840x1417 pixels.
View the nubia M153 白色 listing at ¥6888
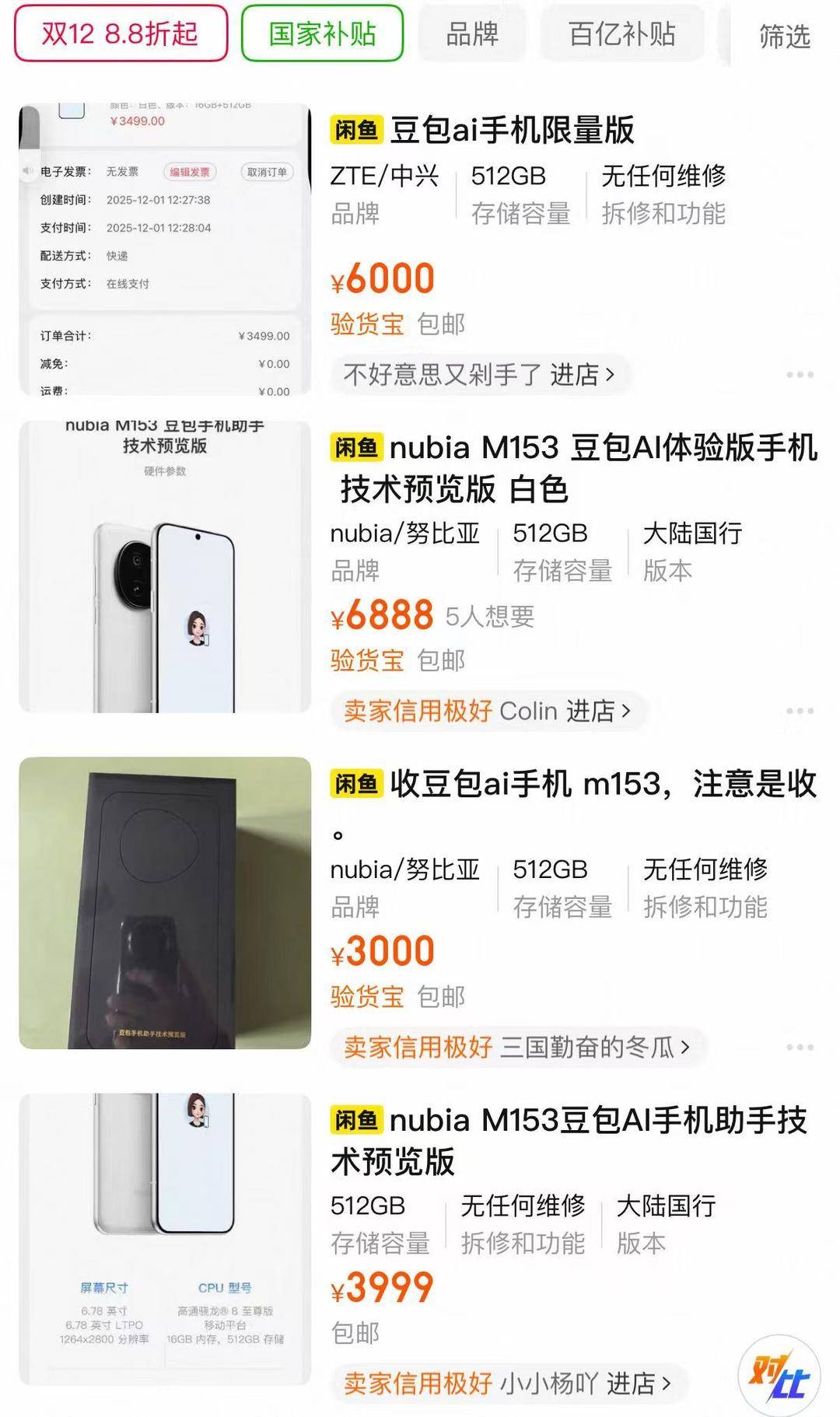point(576,468)
